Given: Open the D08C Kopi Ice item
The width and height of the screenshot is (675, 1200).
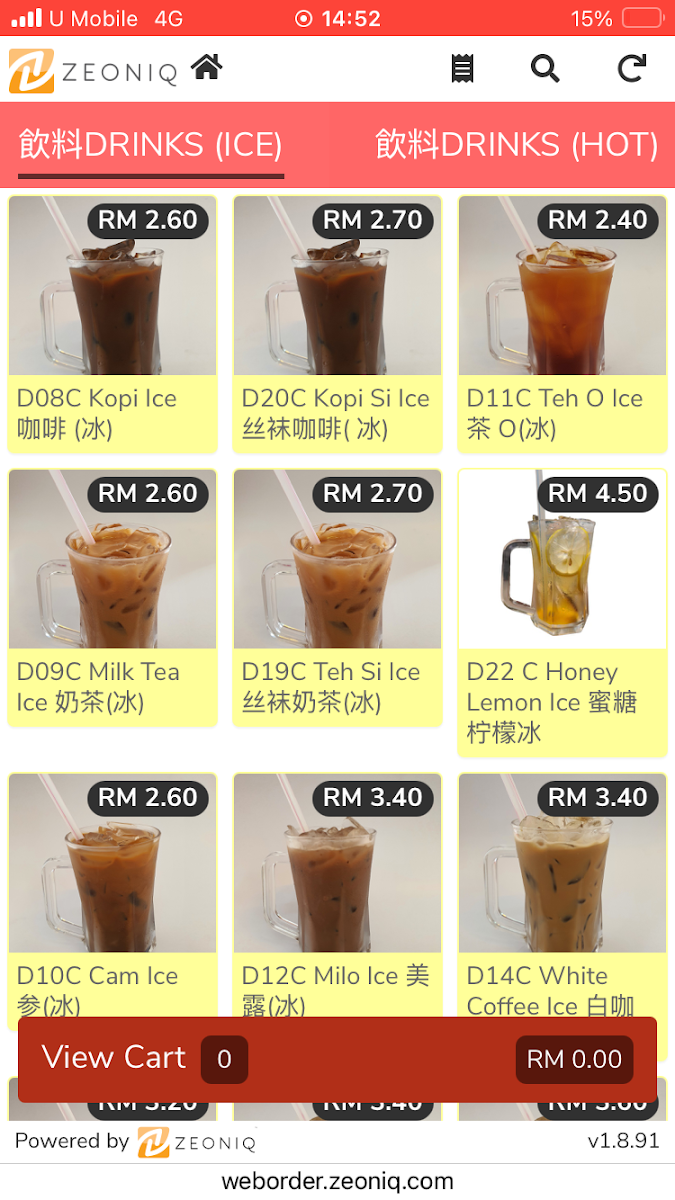Looking at the screenshot, I should [112, 324].
